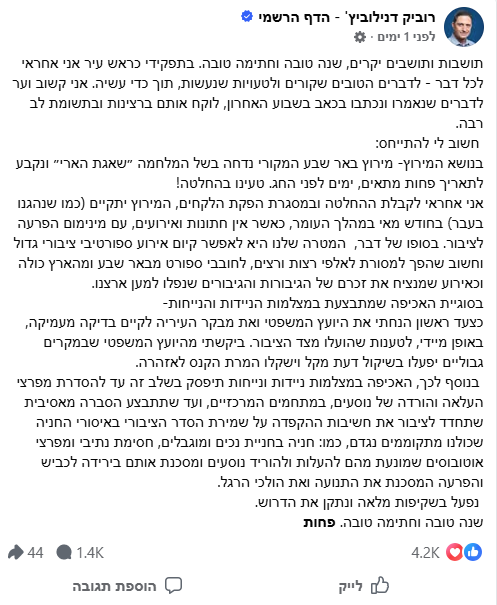Like the post with the לייק button
The width and height of the screenshot is (497, 605).
pos(364,586)
